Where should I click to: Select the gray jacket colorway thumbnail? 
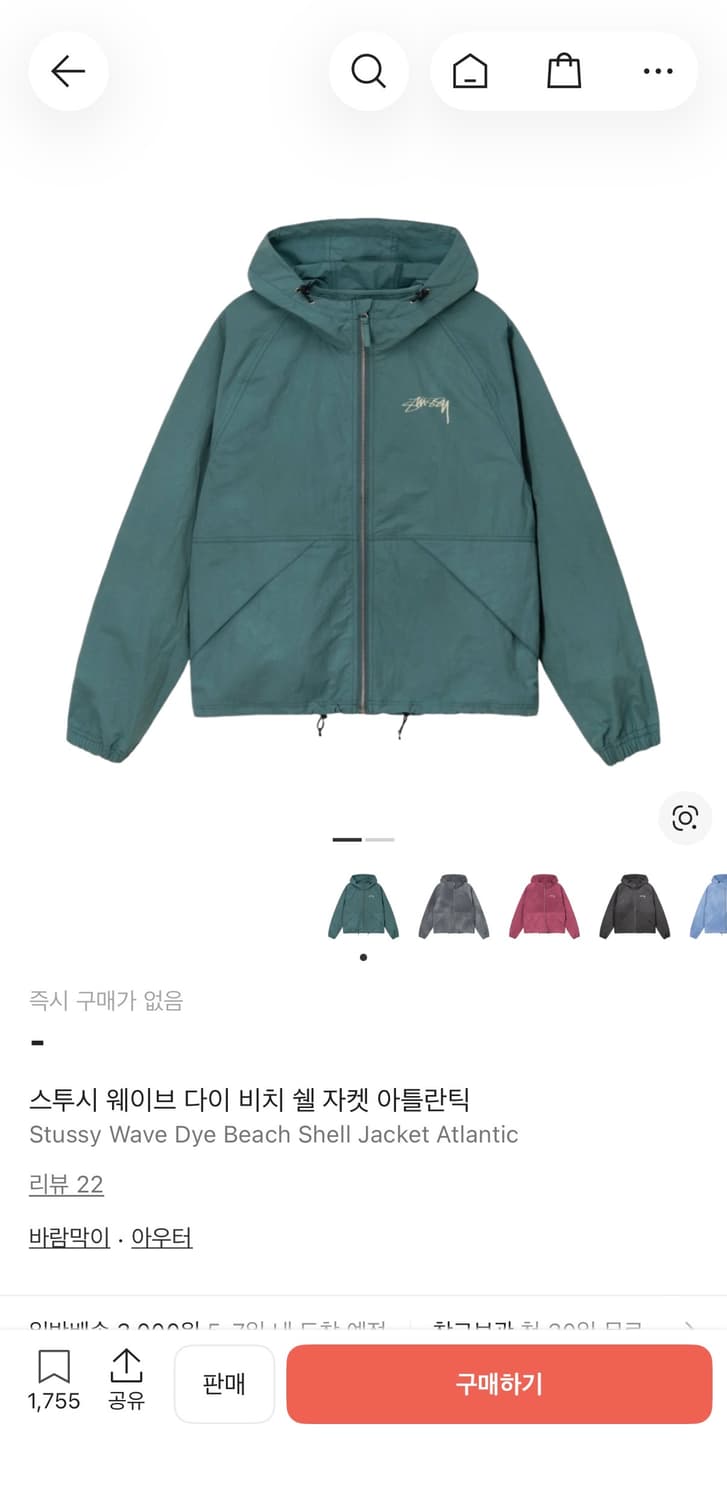(x=454, y=903)
